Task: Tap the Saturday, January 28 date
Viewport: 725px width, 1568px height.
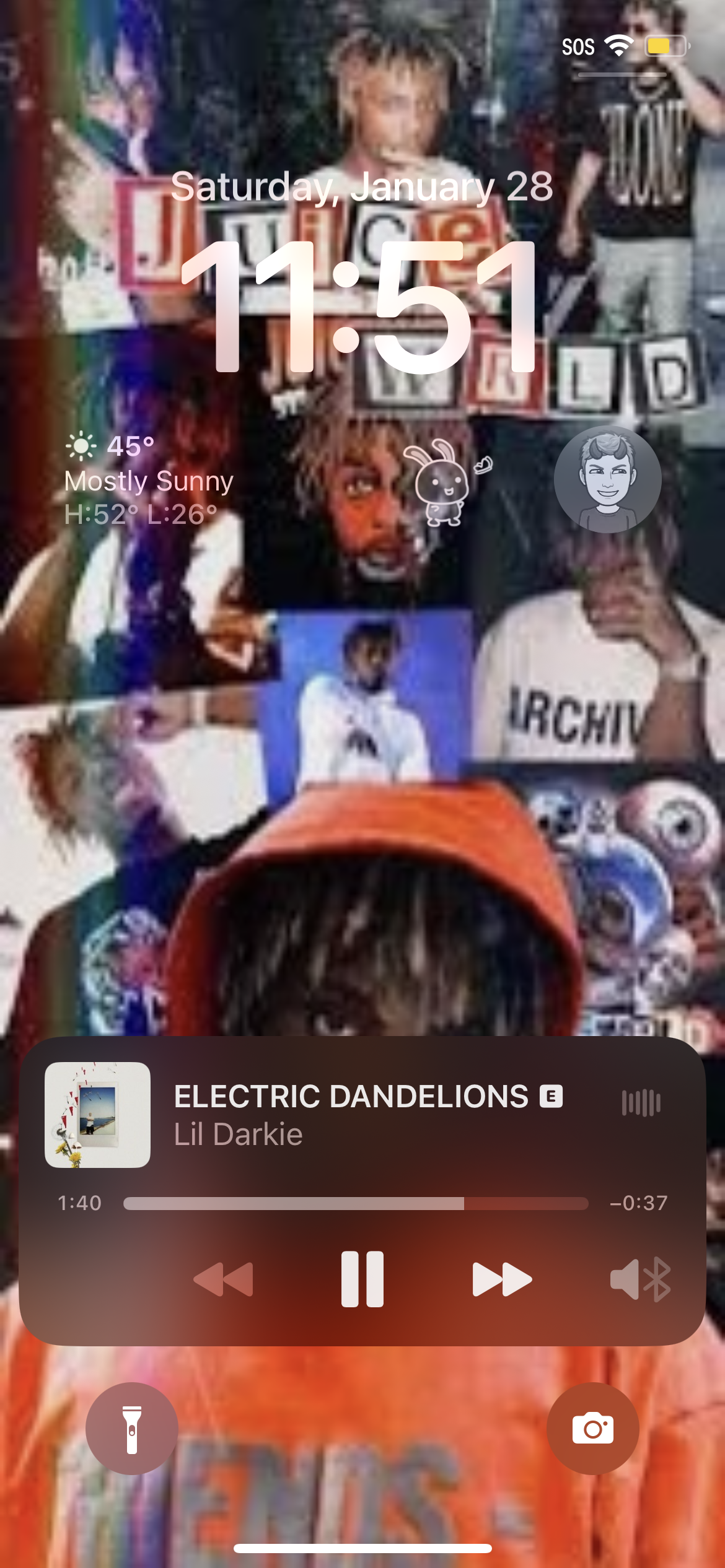Action: coord(362,186)
